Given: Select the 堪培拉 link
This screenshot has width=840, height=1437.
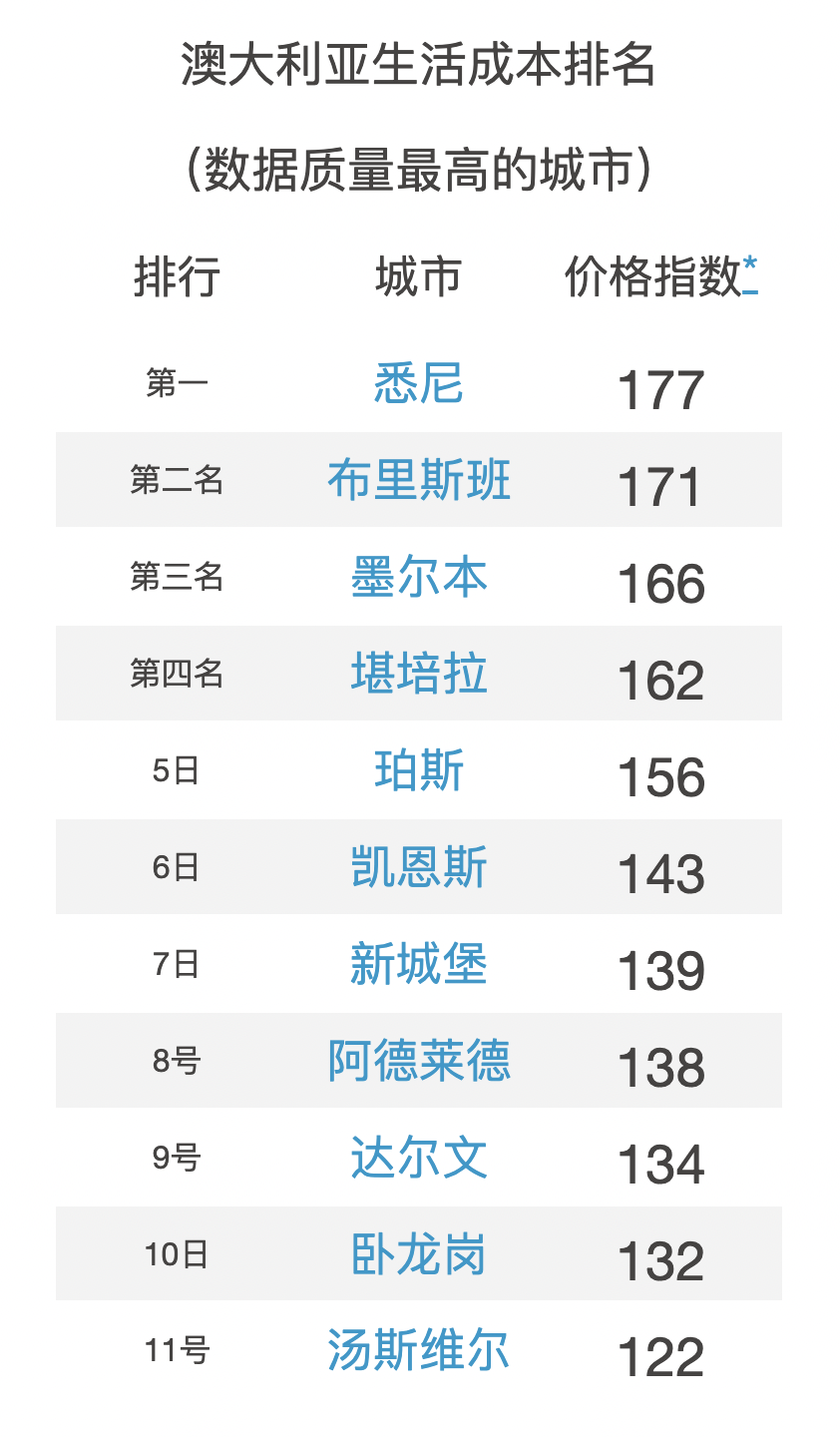Looking at the screenshot, I should pyautogui.click(x=419, y=674).
